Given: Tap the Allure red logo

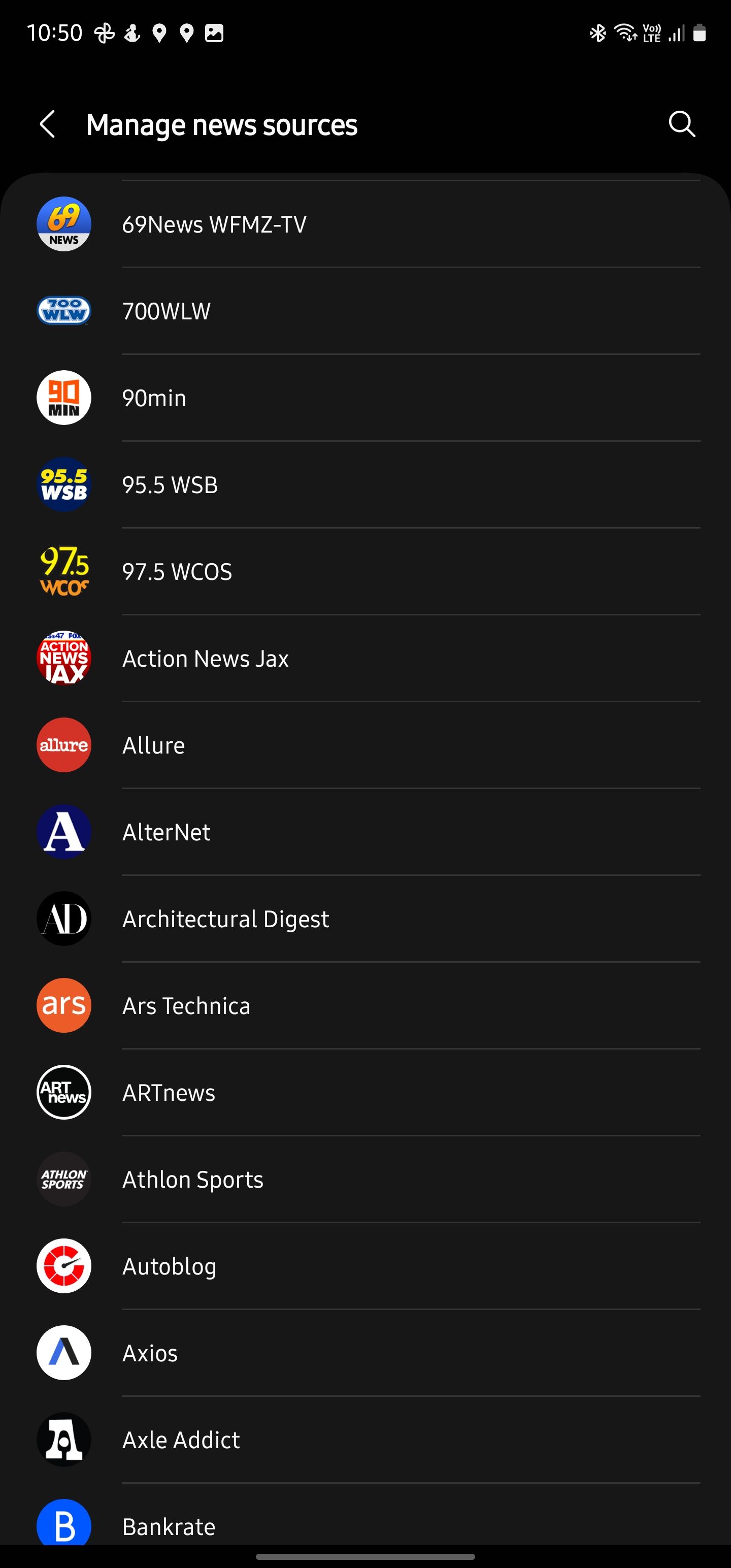Looking at the screenshot, I should pos(63,744).
